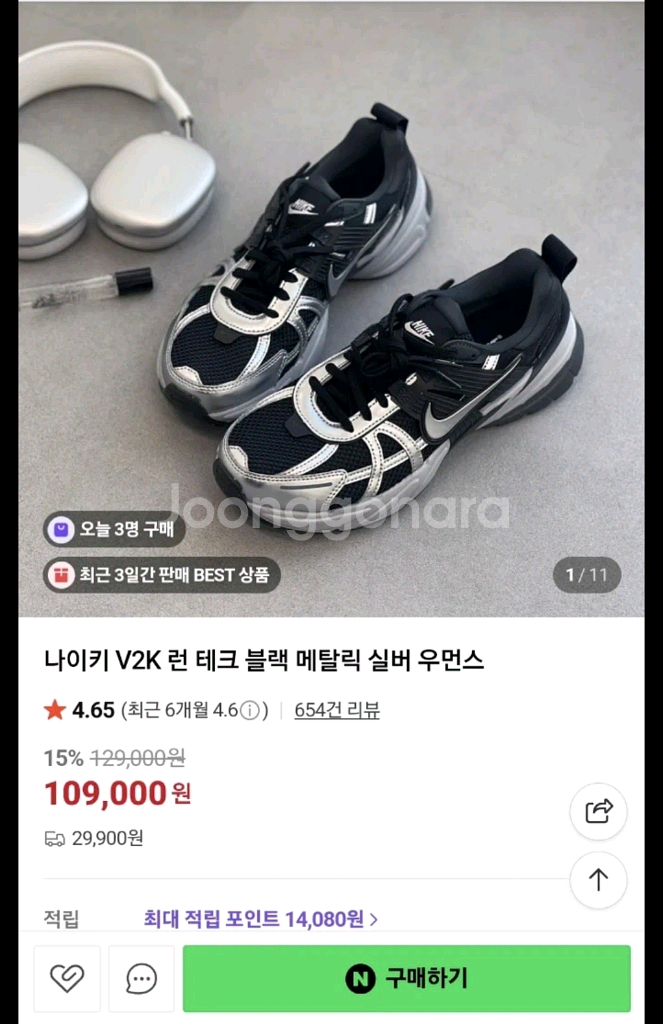View 최대 적립 포인트 14,080원 details

point(260,918)
